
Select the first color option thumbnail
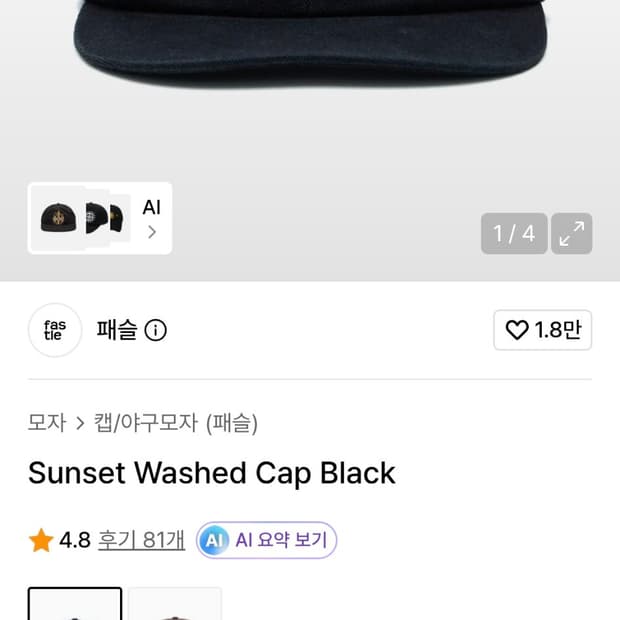pyautogui.click(x=75, y=604)
